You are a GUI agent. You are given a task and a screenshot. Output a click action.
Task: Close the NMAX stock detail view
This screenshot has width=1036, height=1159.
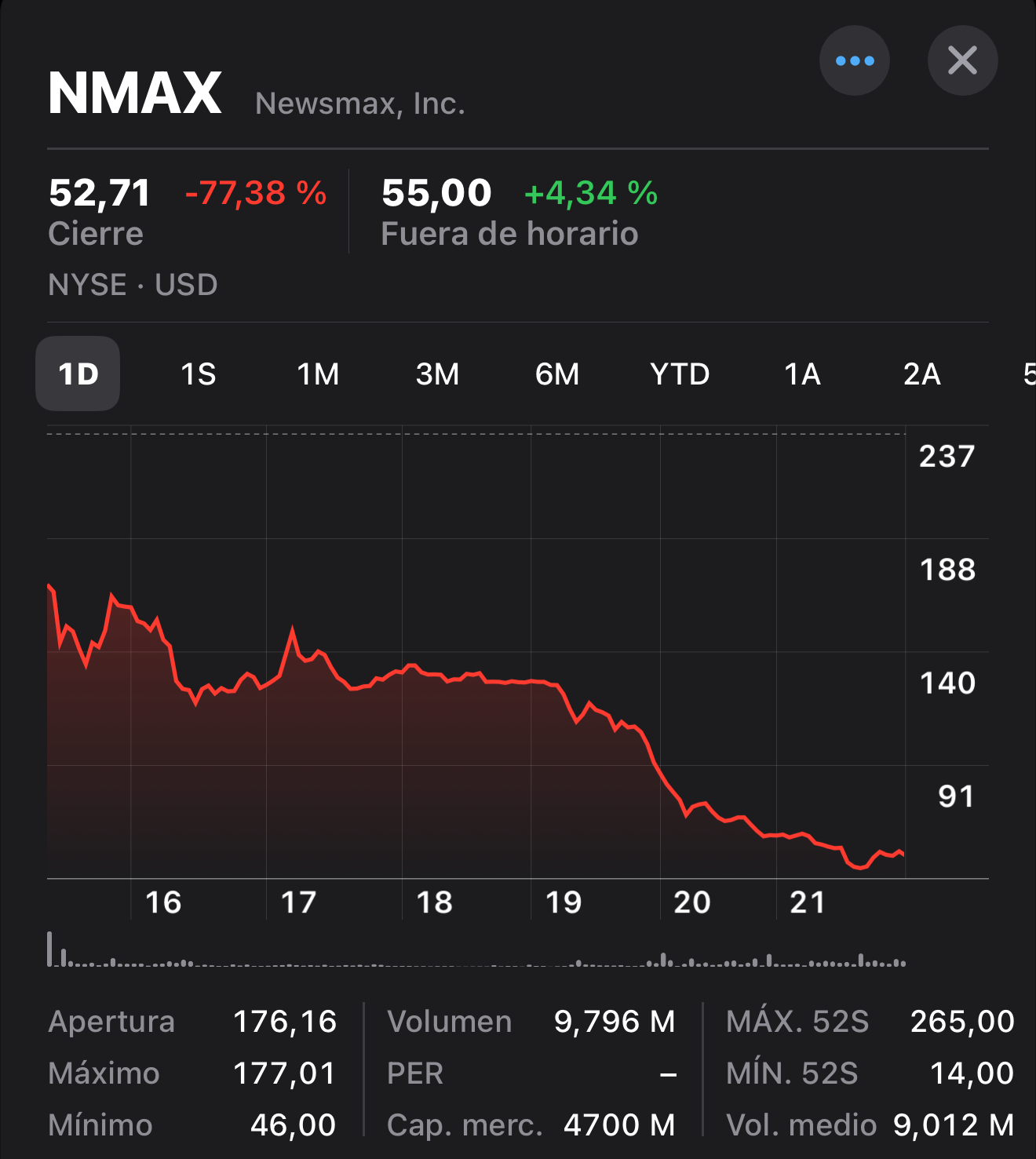(962, 60)
